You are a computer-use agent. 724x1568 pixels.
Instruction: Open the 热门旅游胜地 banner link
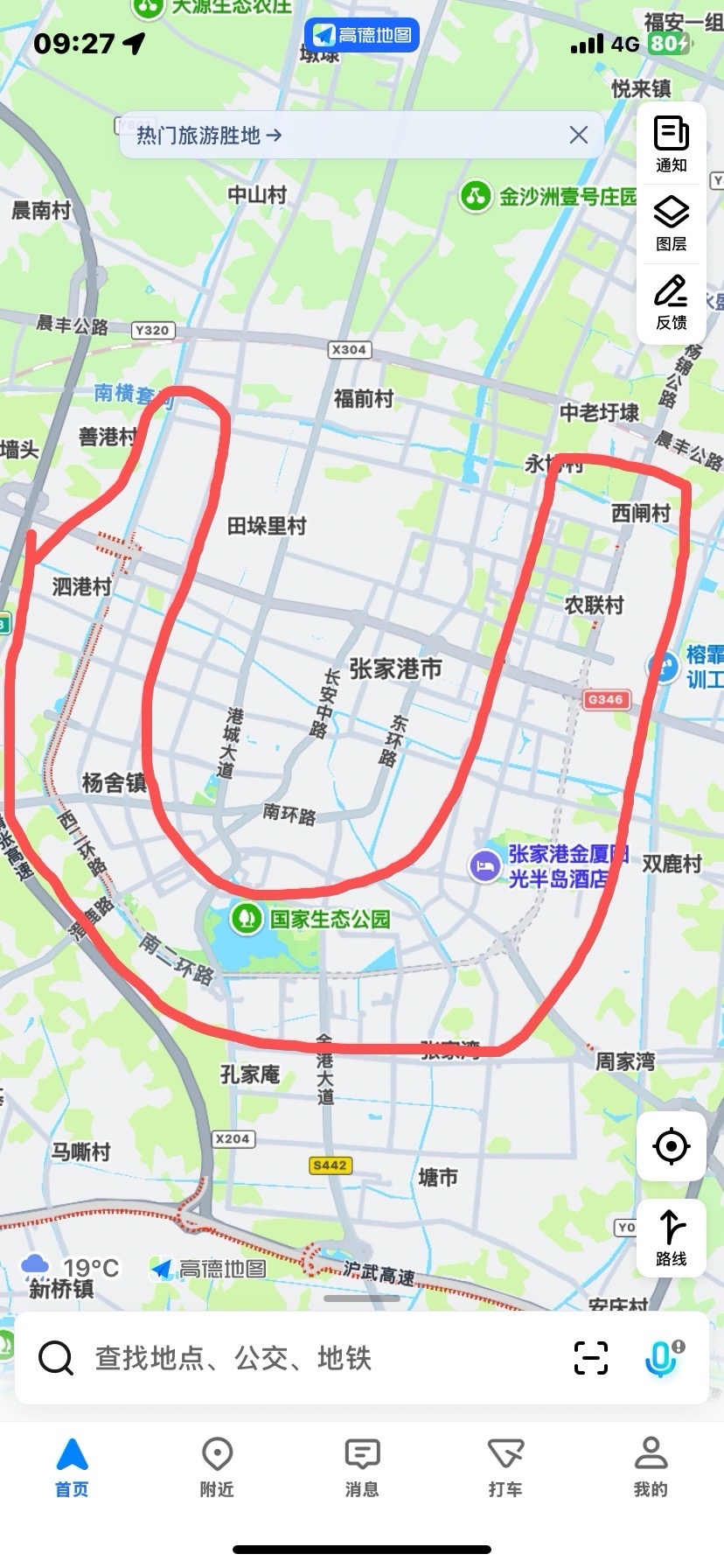(x=210, y=136)
